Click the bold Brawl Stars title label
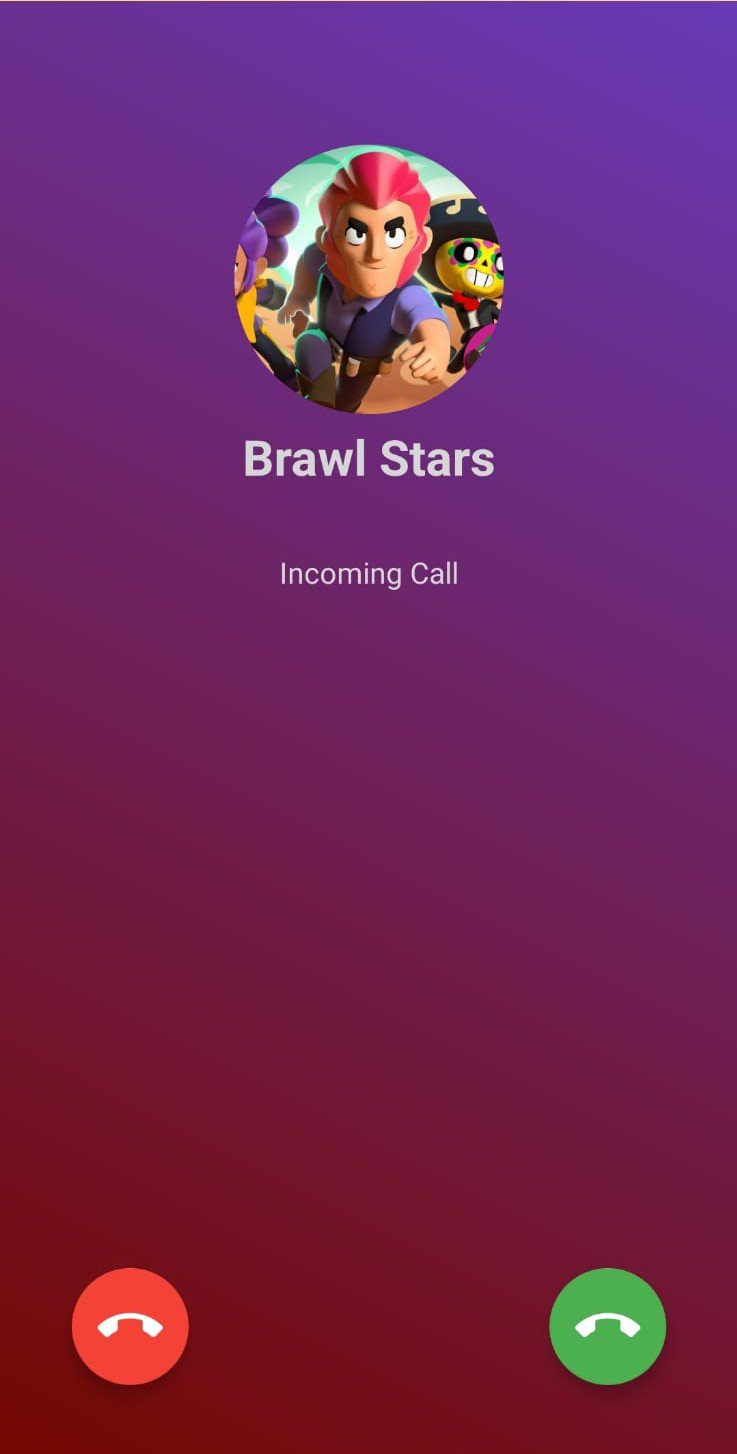 pos(368,458)
